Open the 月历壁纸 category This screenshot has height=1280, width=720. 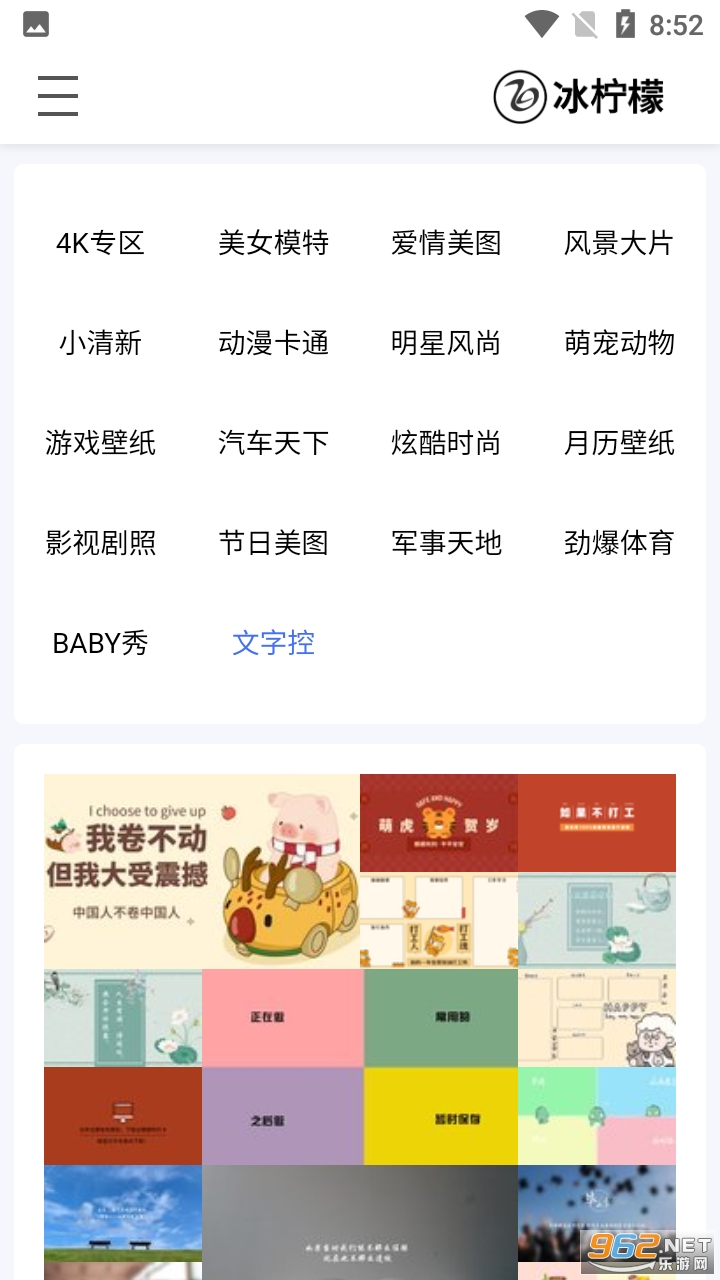coord(619,443)
